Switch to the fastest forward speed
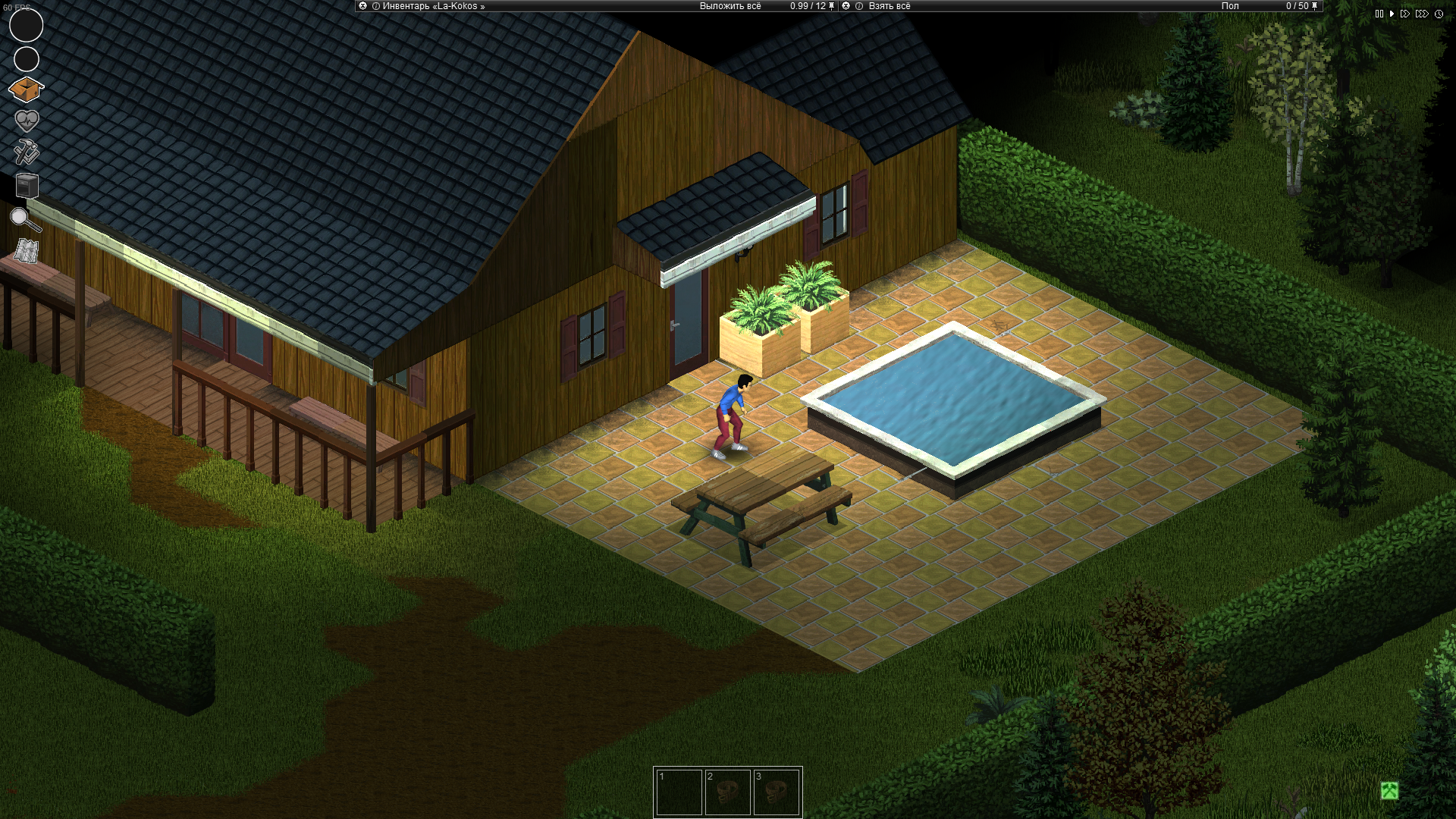The image size is (1456, 819). (1422, 14)
